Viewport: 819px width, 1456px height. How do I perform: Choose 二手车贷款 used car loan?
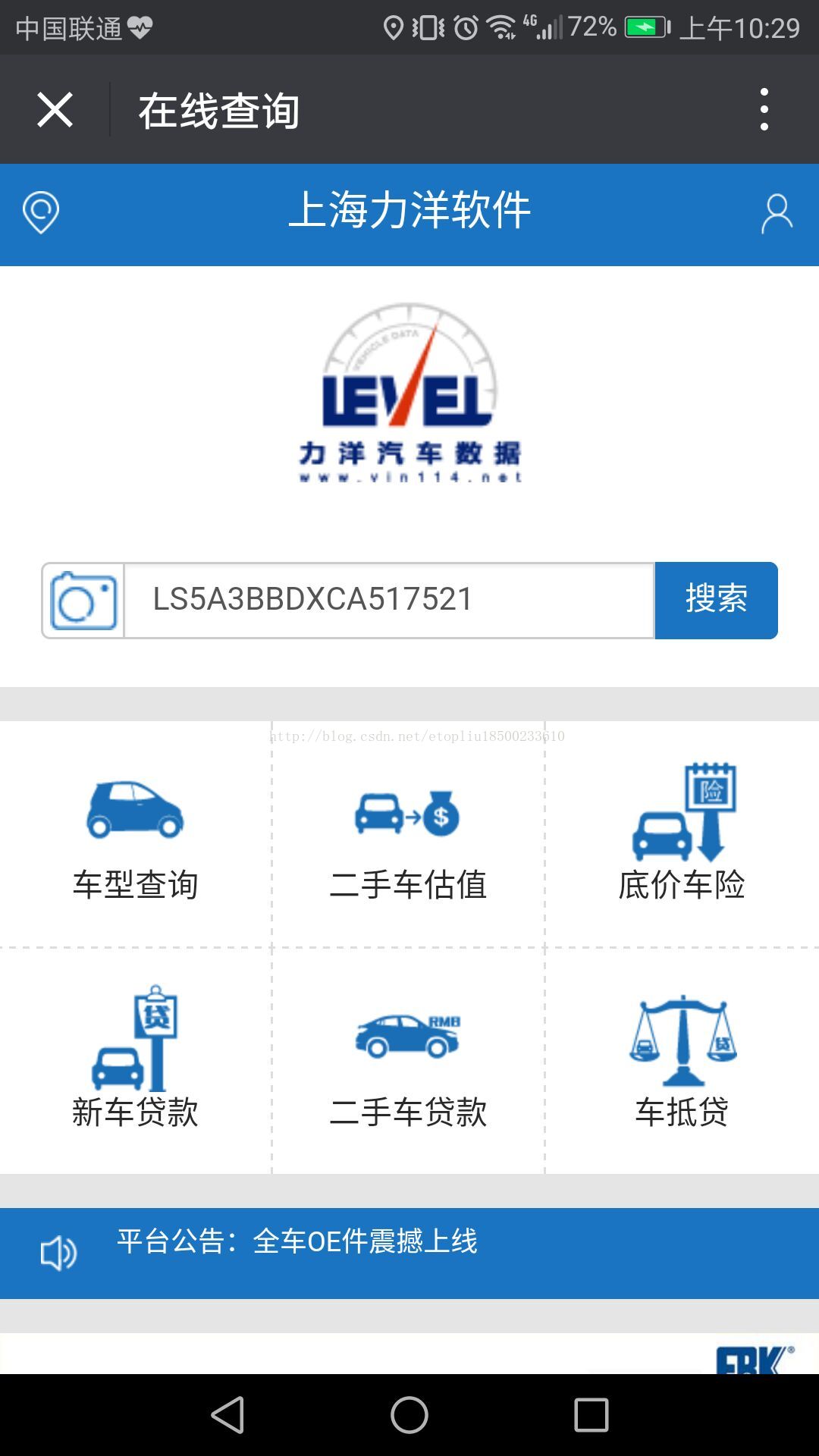pyautogui.click(x=408, y=1060)
